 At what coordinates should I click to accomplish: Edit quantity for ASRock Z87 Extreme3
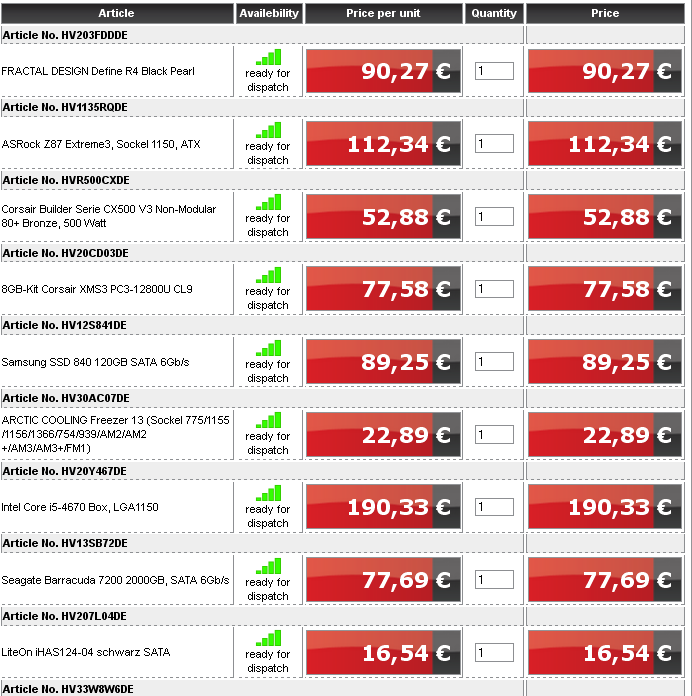tap(494, 144)
